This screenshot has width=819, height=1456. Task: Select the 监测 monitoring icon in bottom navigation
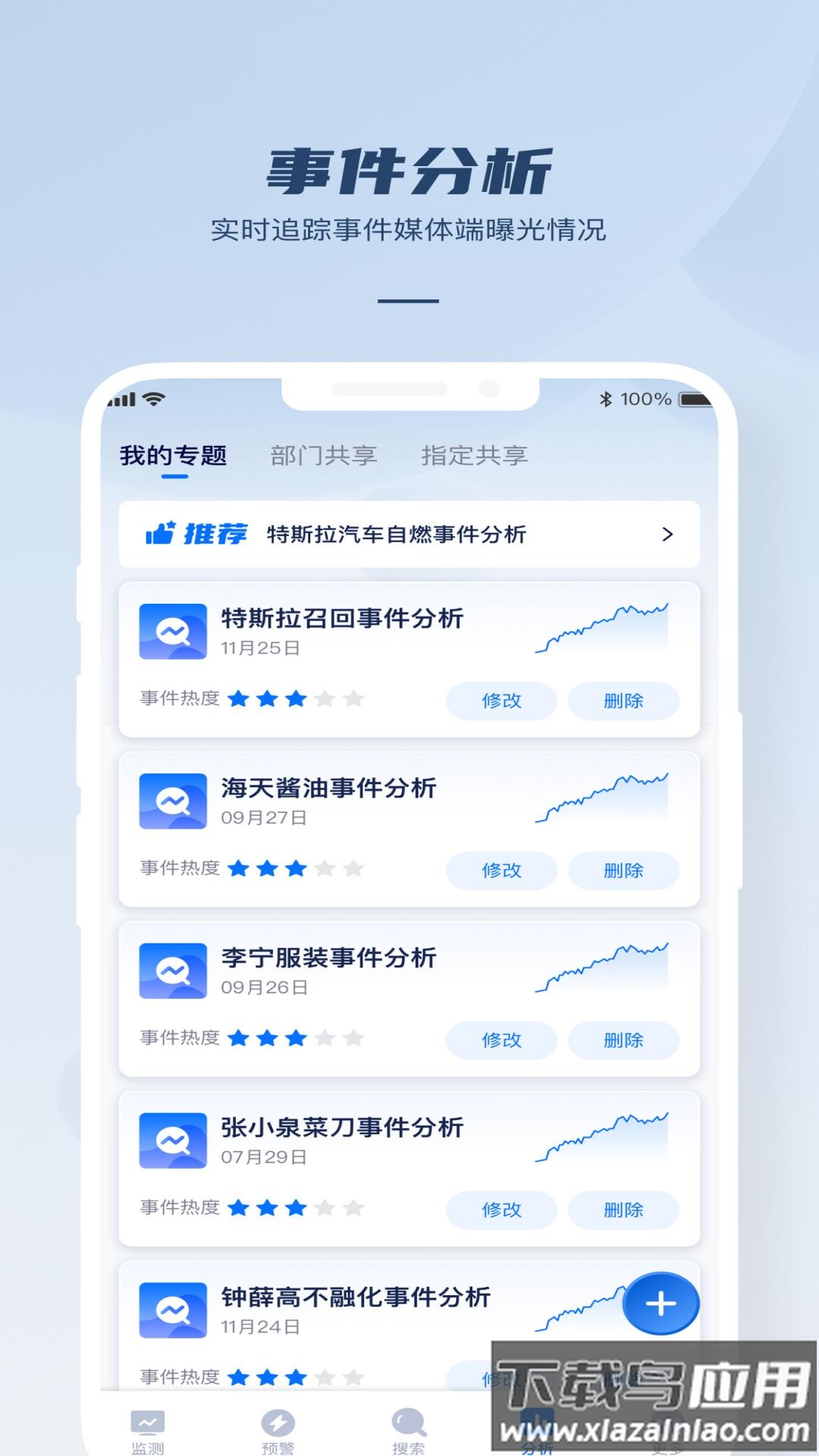pyautogui.click(x=146, y=1421)
